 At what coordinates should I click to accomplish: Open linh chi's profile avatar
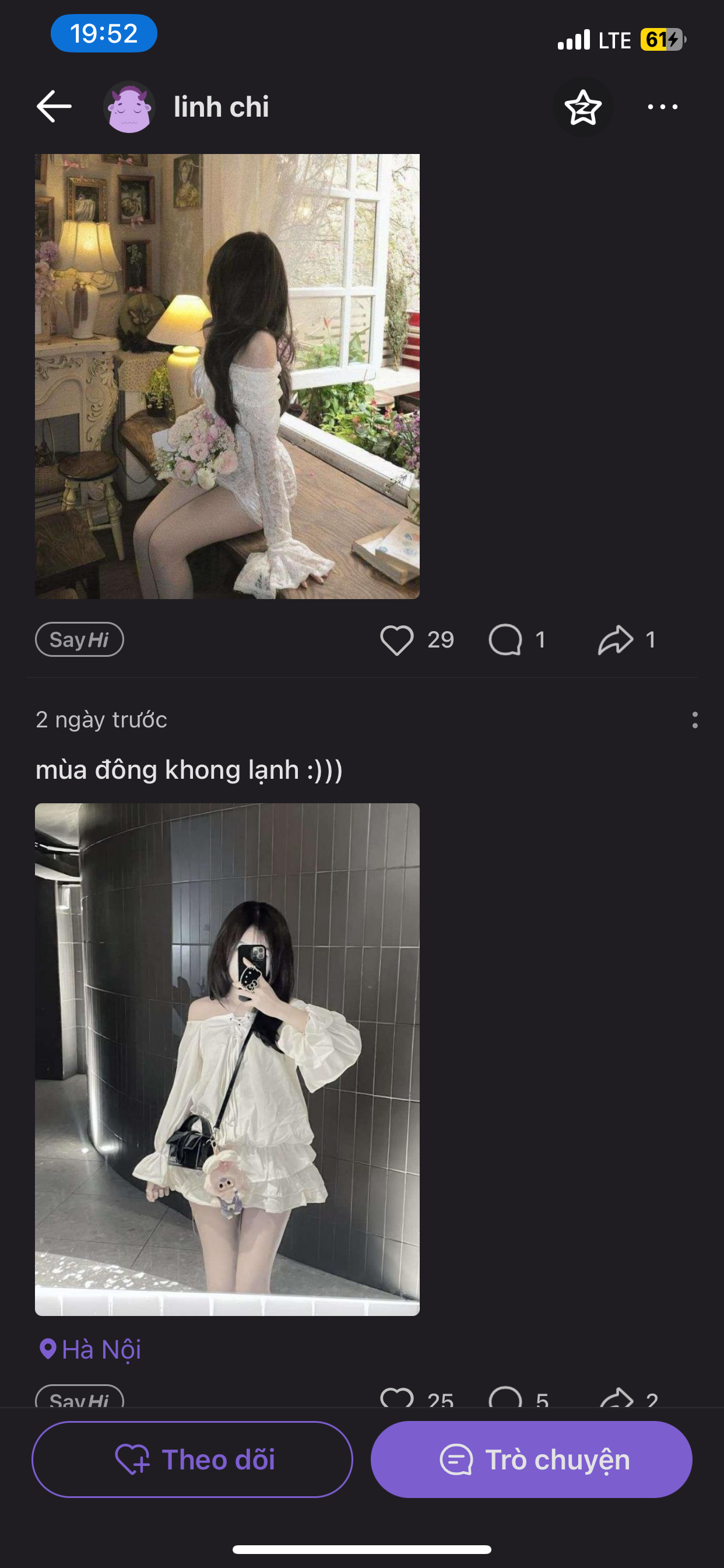129,107
